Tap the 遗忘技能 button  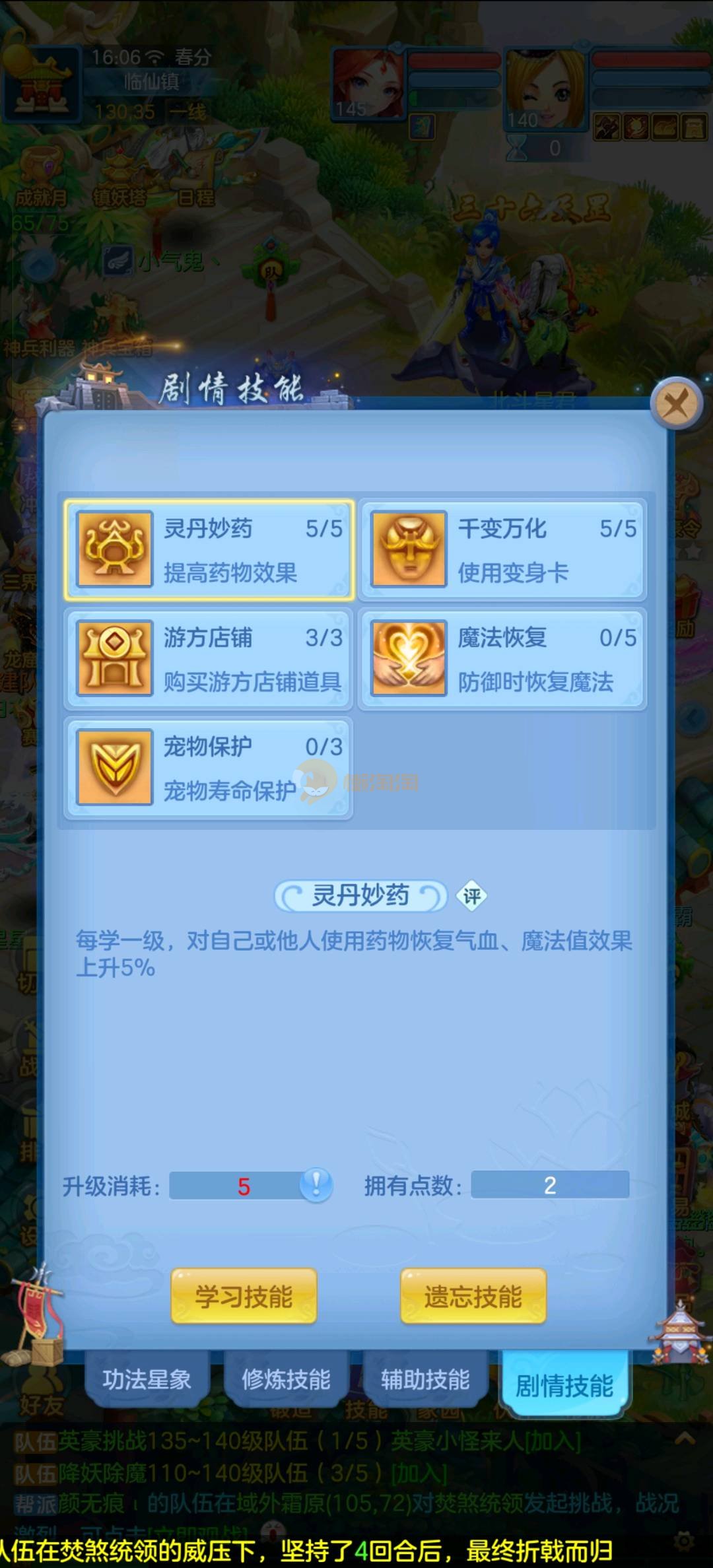473,1297
